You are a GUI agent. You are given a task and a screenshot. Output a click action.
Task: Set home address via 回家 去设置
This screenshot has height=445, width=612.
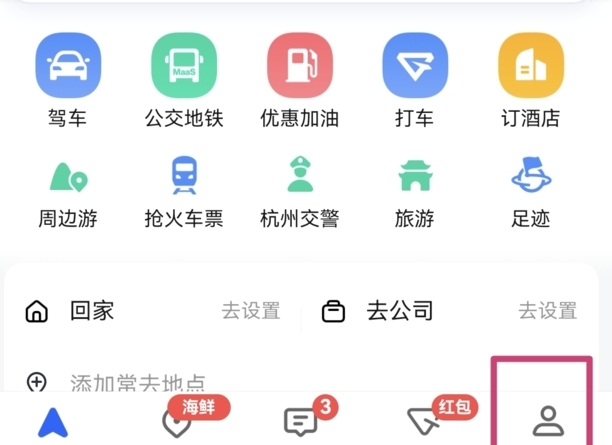[250, 311]
